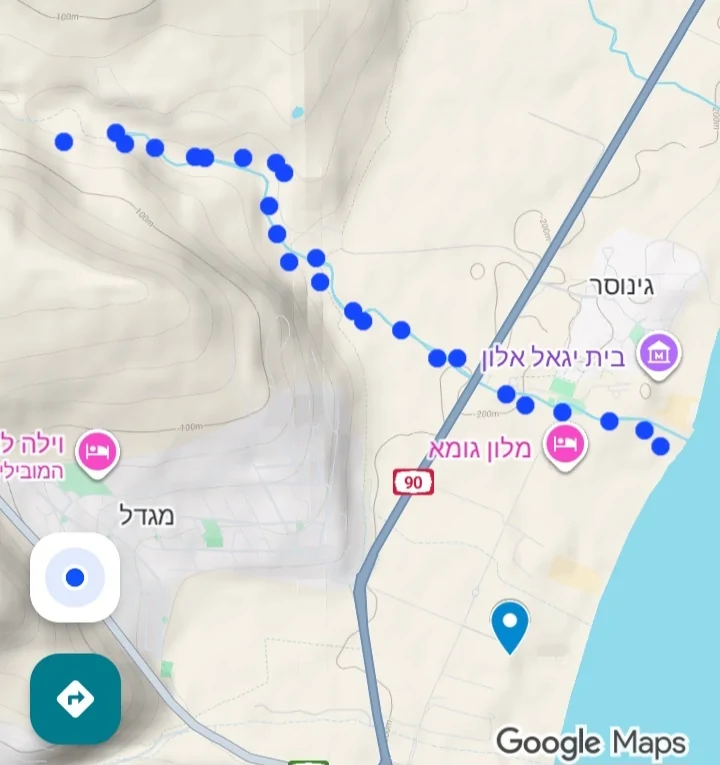Viewport: 720px width, 765px height.
Task: Select the blue teardrop pin marker
Action: [x=511, y=624]
